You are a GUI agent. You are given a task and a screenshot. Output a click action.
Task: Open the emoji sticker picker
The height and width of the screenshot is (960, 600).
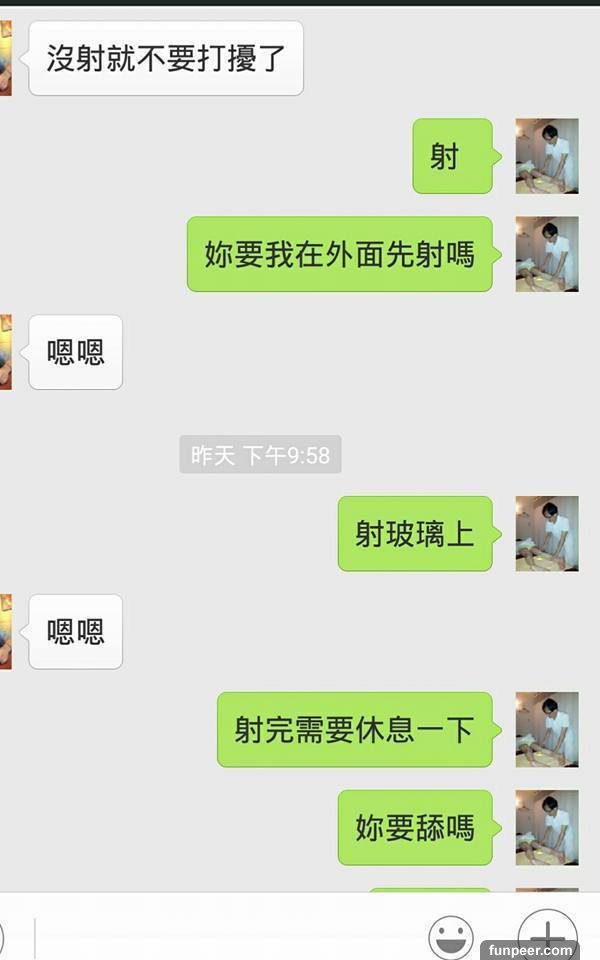(x=451, y=938)
